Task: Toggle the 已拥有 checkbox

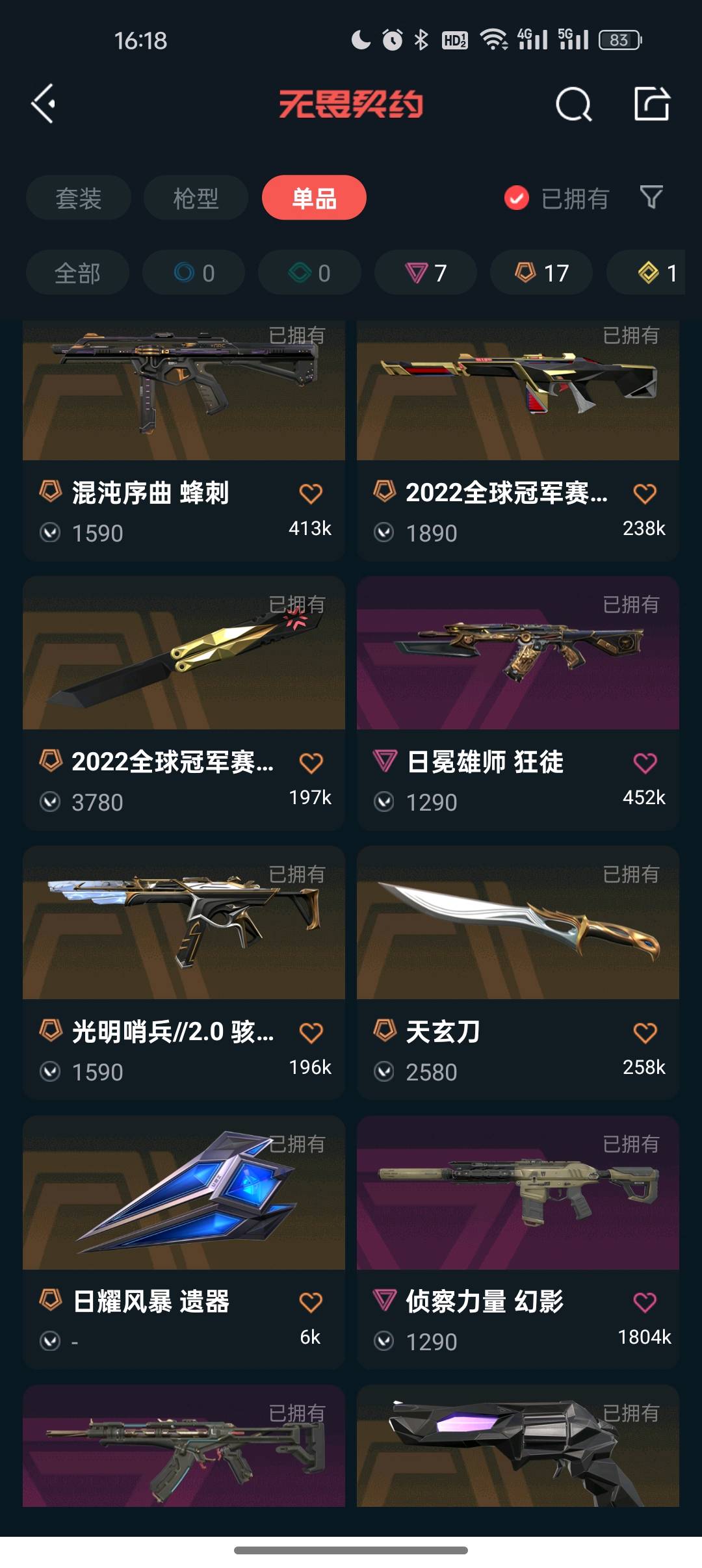Action: point(517,198)
